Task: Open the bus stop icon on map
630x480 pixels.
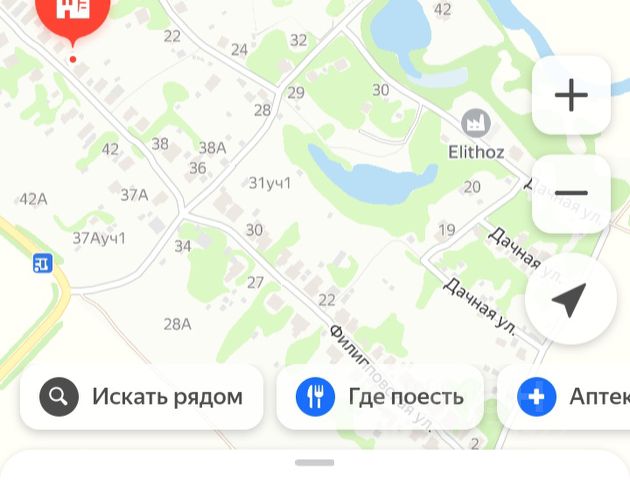Action: 42,264
